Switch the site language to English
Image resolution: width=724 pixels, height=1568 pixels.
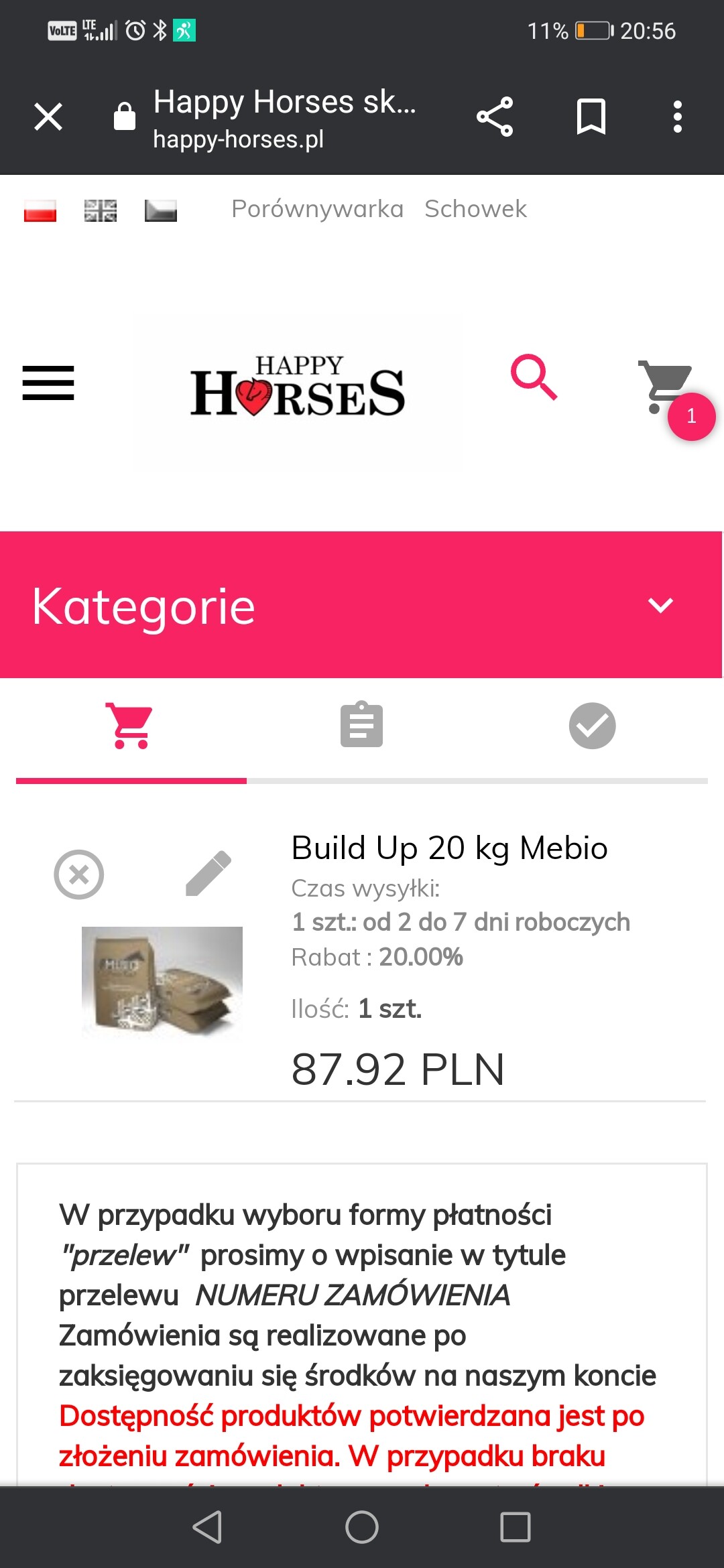[x=101, y=210]
